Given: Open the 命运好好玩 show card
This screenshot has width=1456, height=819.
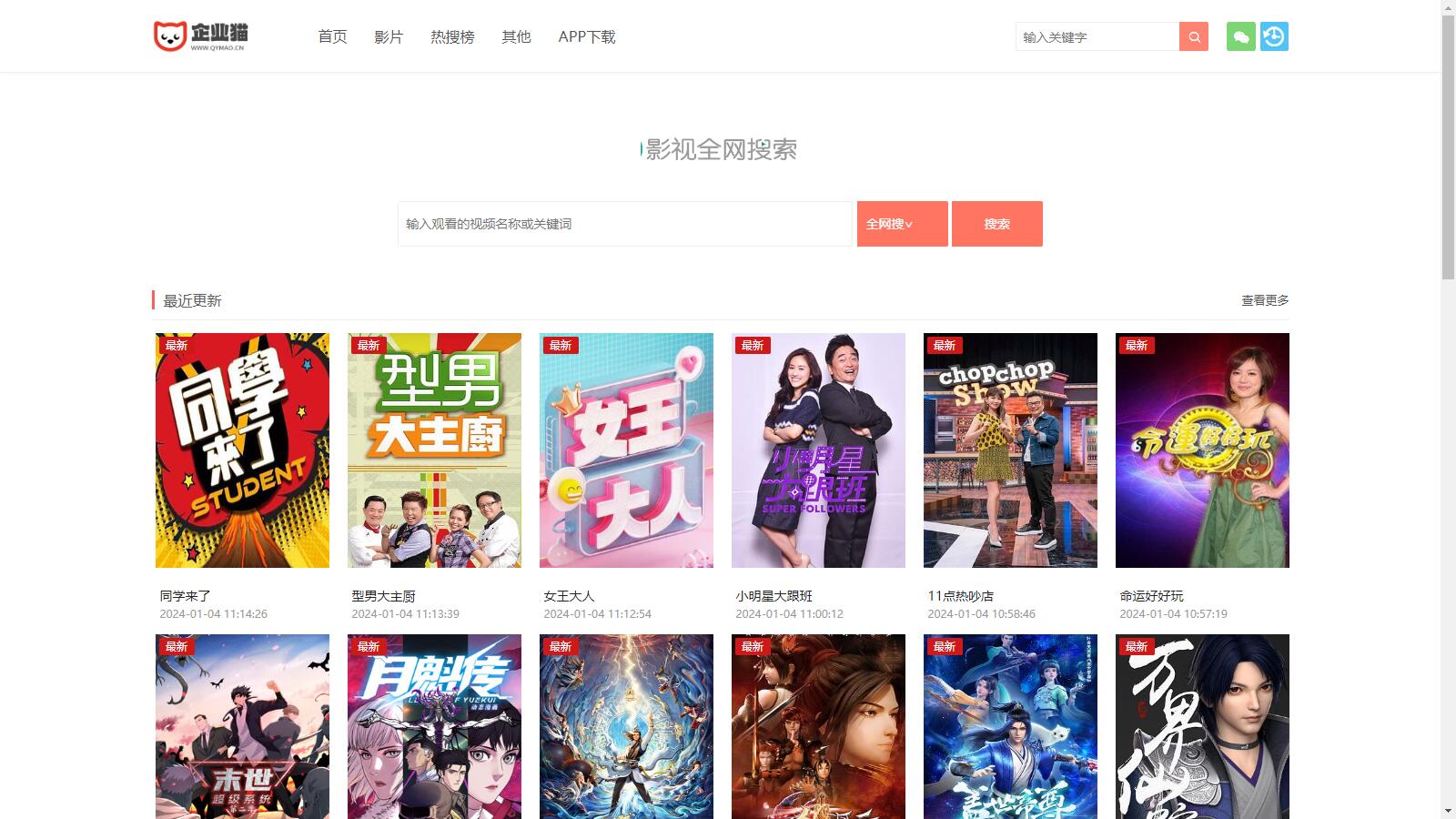Looking at the screenshot, I should [x=1202, y=450].
